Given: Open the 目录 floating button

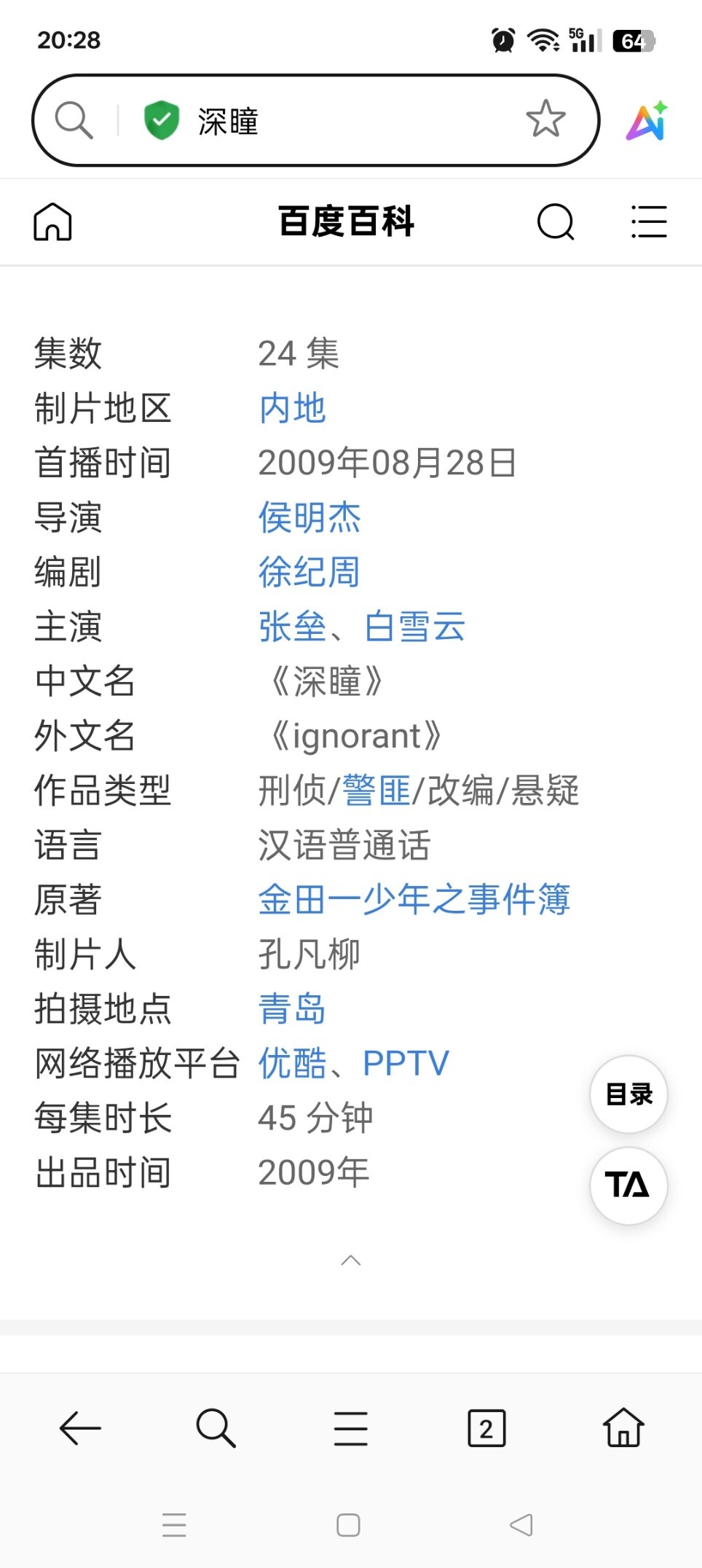Looking at the screenshot, I should (628, 1094).
